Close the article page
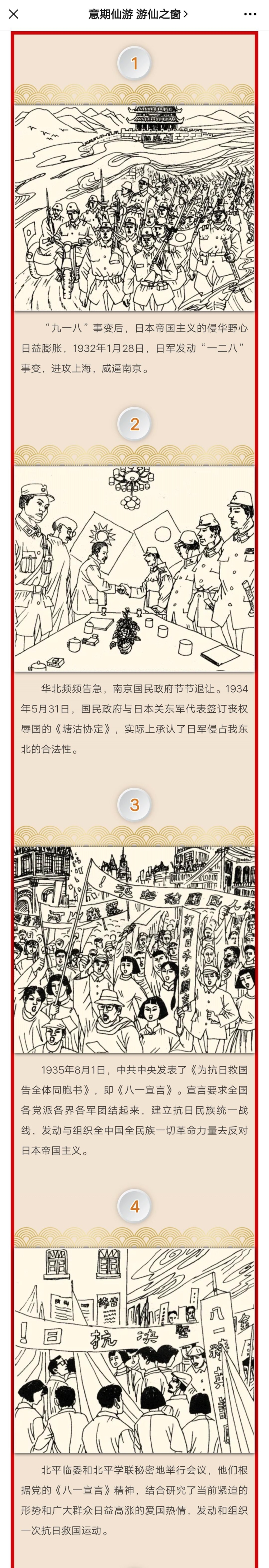 (13, 14)
